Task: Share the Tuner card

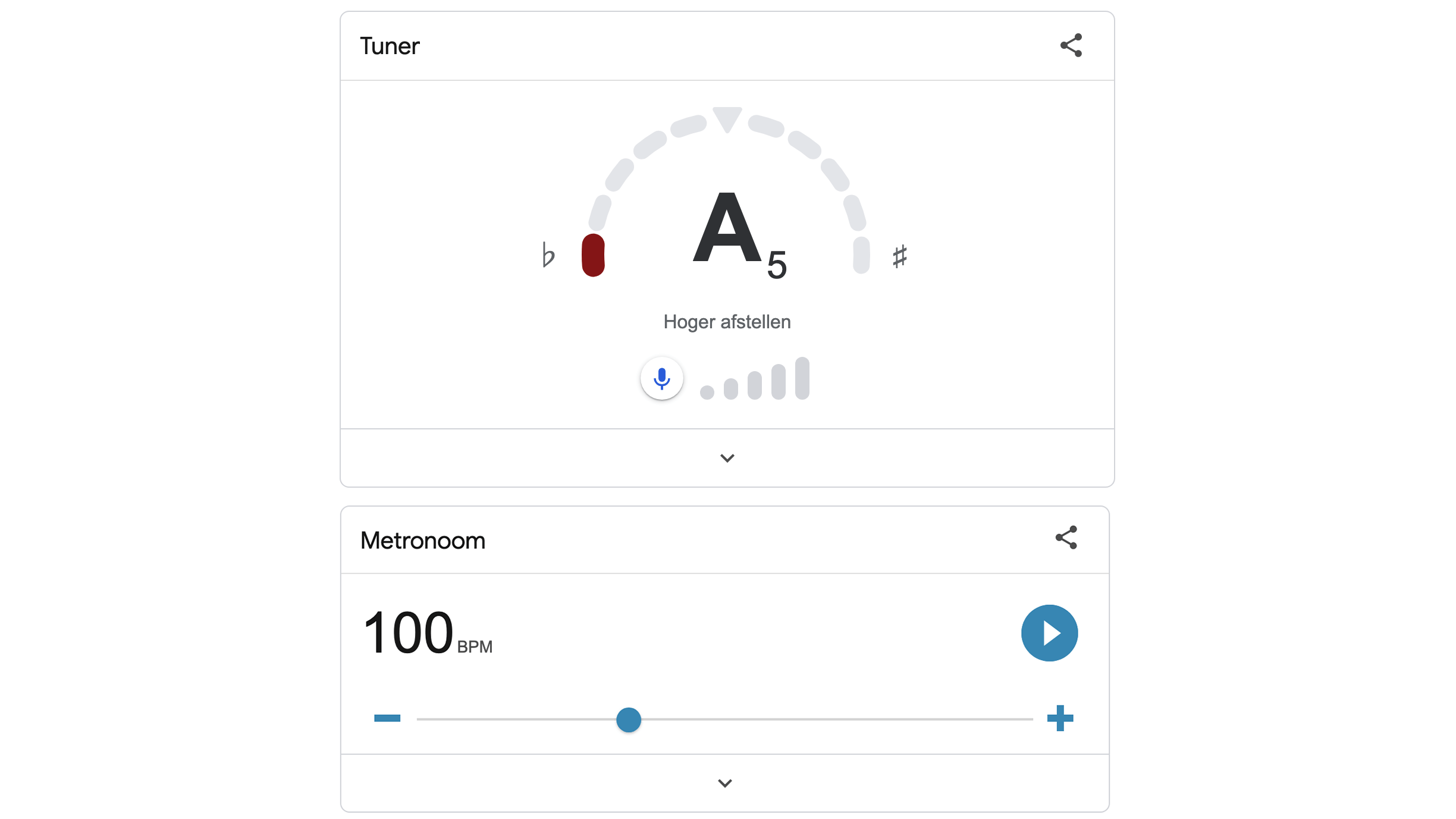Action: pos(1071,45)
